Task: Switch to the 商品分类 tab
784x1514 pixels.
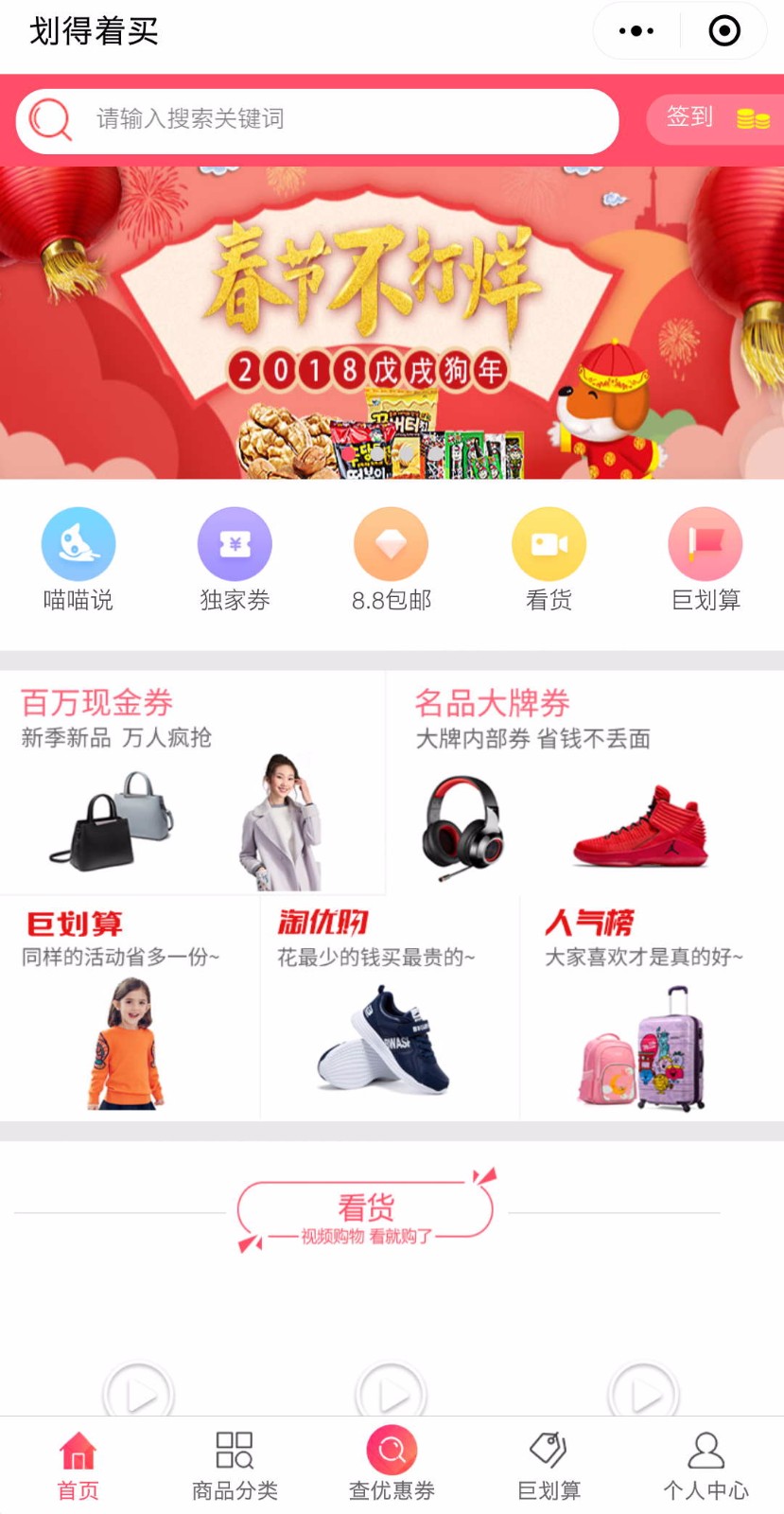Action: point(235,1466)
